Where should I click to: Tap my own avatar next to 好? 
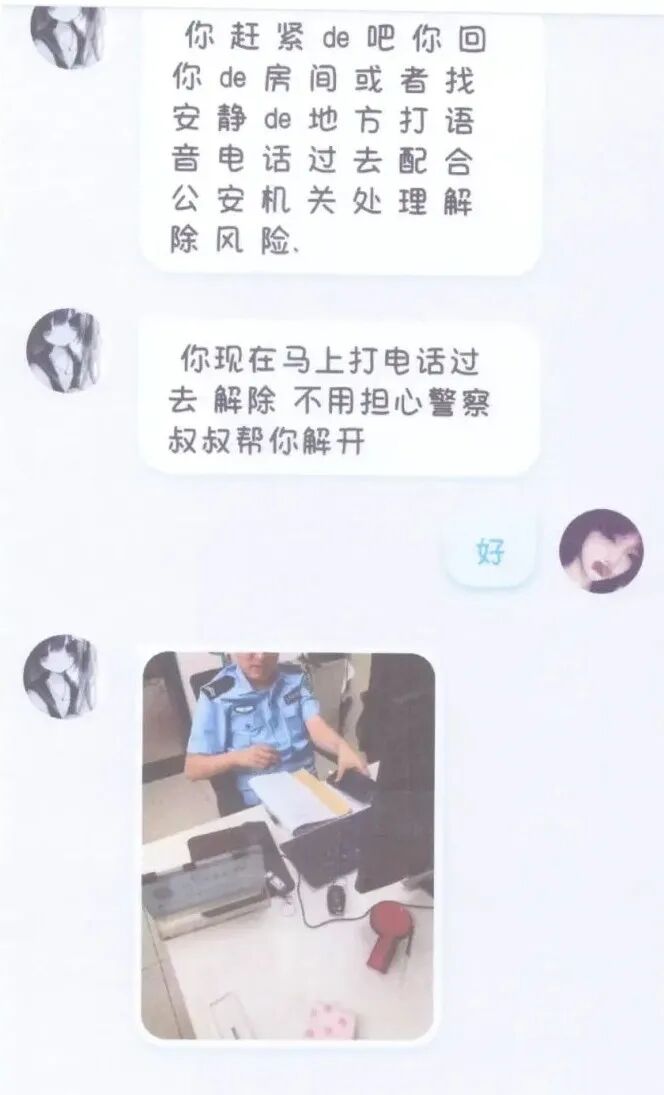pyautogui.click(x=600, y=551)
